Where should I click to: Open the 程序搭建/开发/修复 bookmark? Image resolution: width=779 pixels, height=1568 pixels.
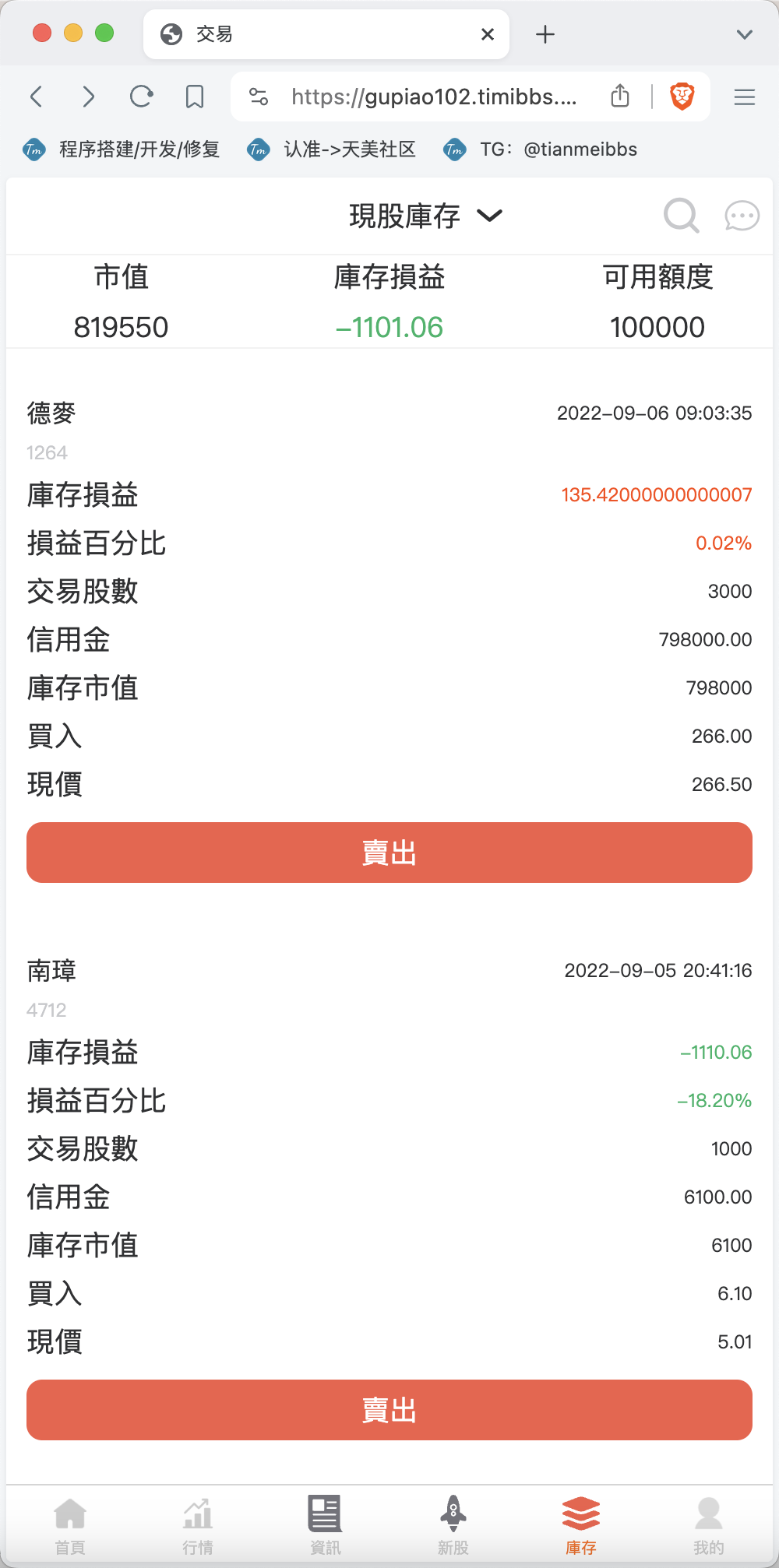click(122, 149)
